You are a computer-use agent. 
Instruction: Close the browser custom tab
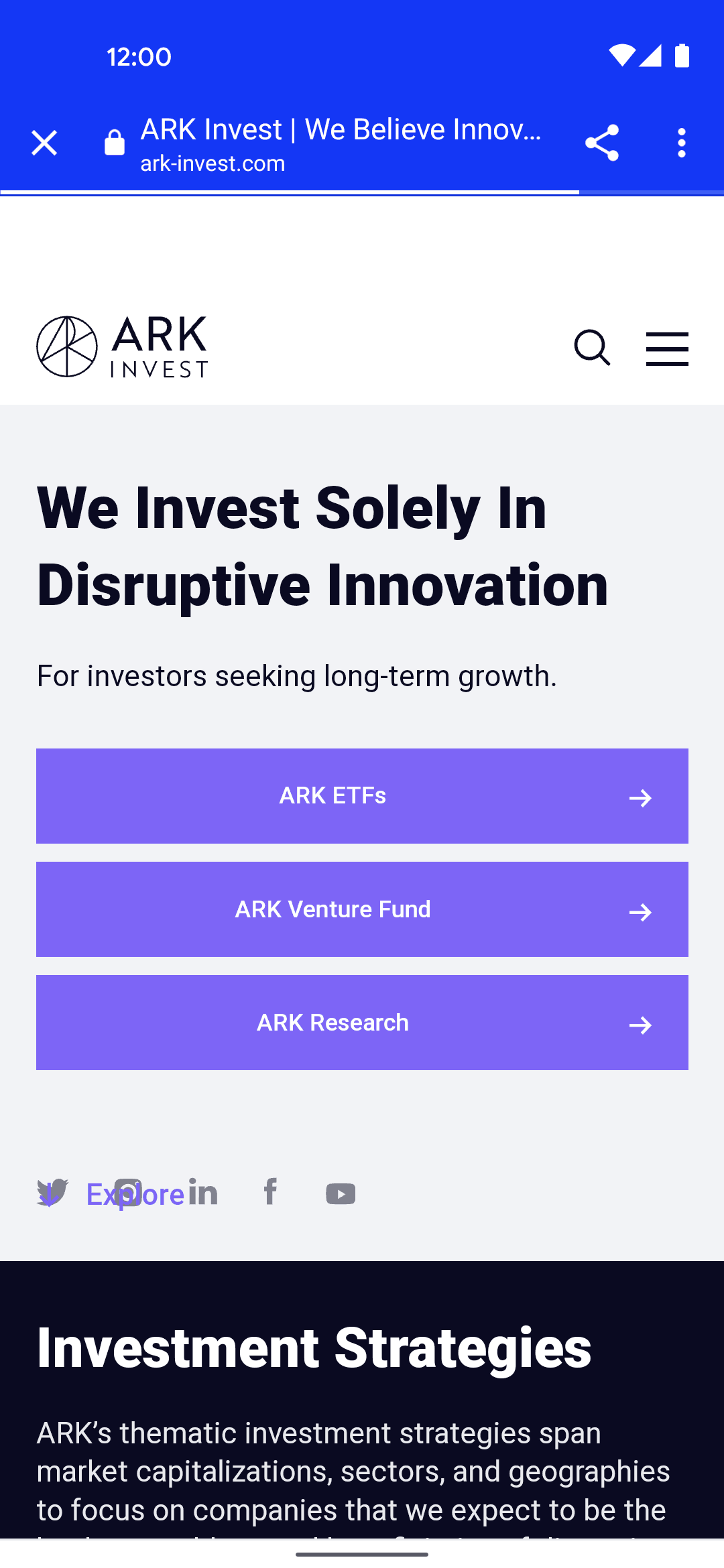tap(44, 143)
